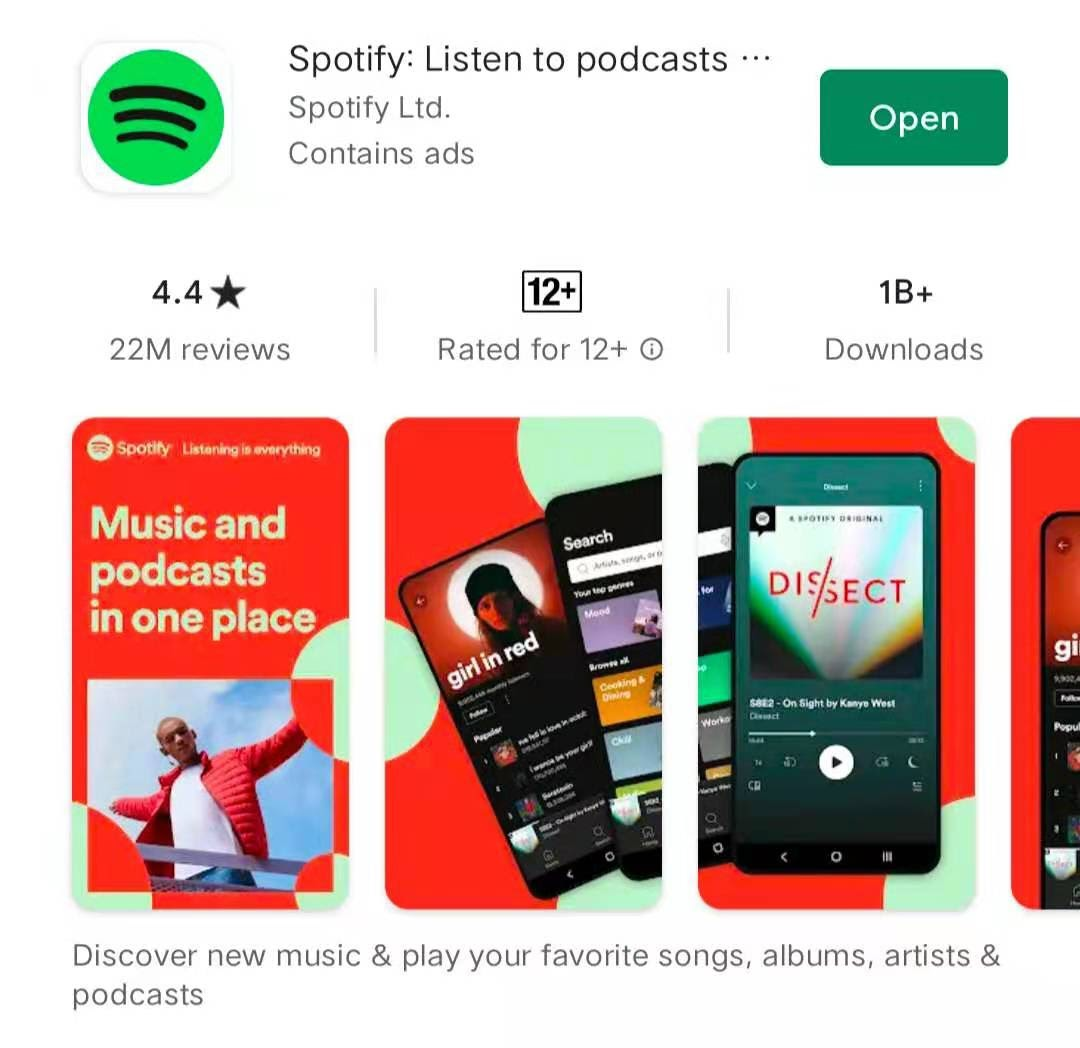The height and width of the screenshot is (1048, 1080).
Task: Tap the Spotify app icon
Action: click(x=155, y=118)
